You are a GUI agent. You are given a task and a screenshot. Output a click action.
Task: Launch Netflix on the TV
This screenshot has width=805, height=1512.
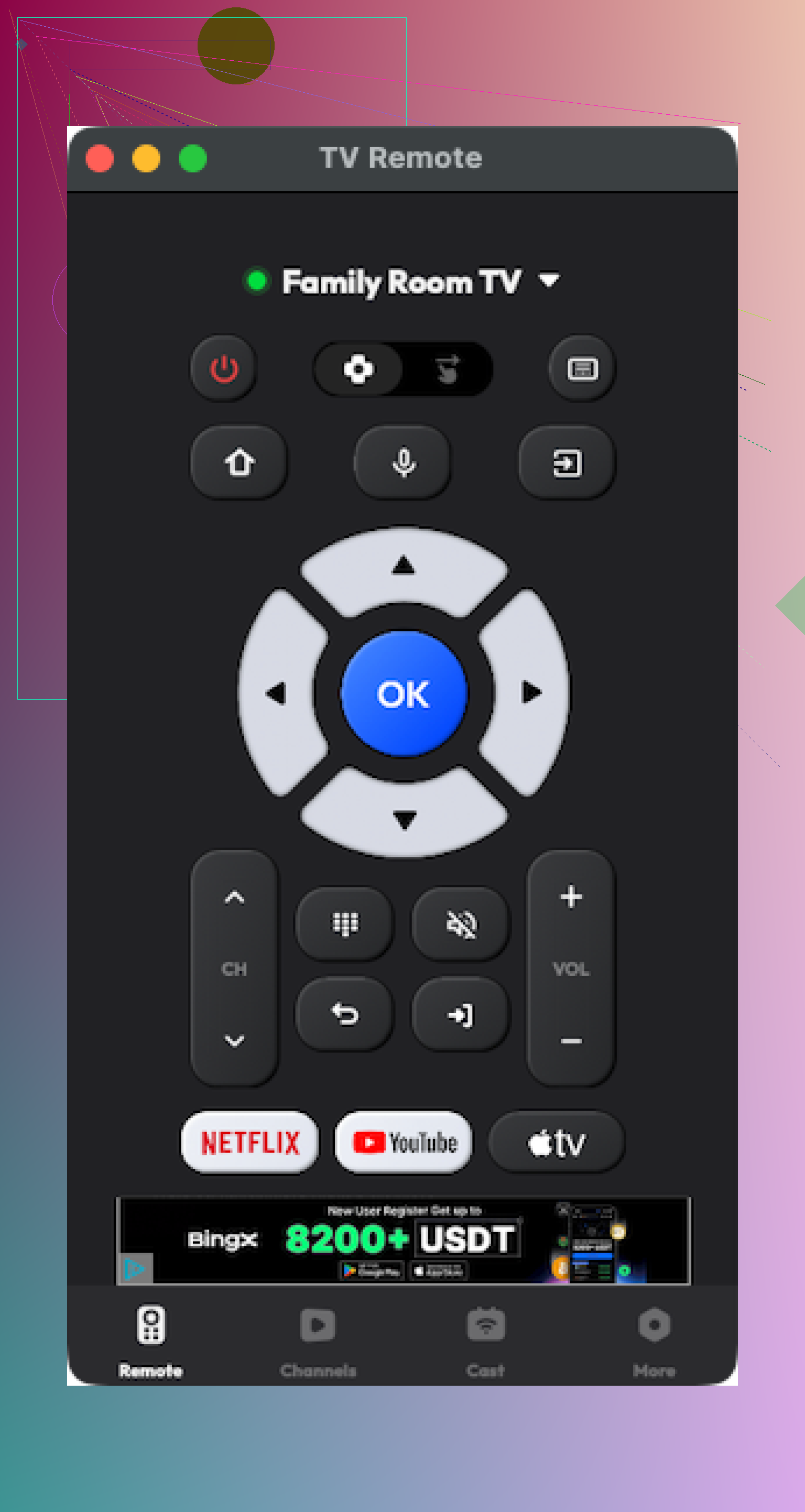pyautogui.click(x=250, y=1142)
